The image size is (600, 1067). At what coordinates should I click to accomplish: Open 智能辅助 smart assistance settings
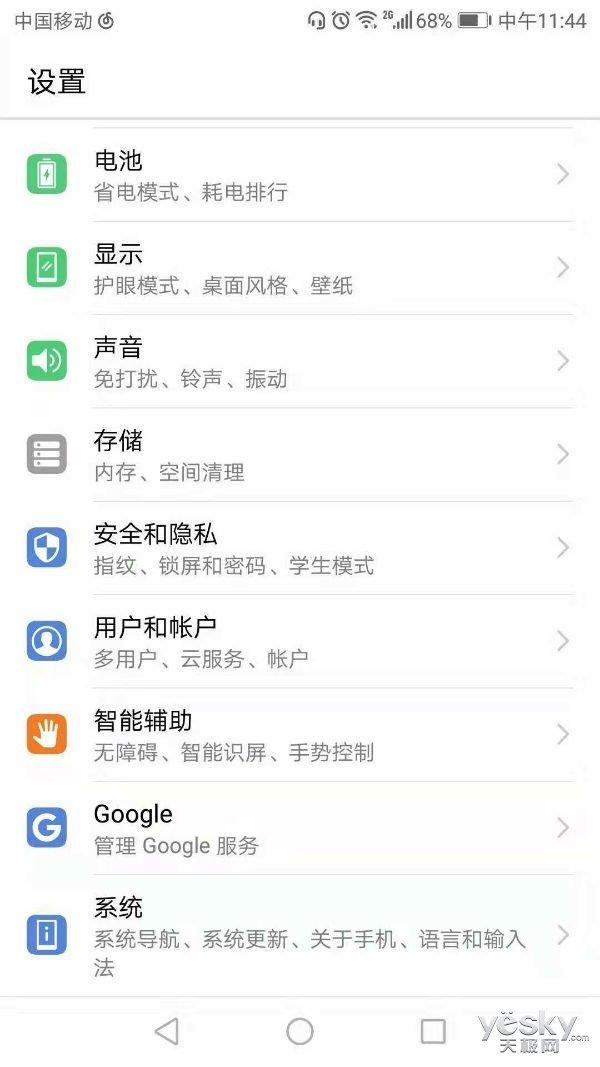(300, 735)
